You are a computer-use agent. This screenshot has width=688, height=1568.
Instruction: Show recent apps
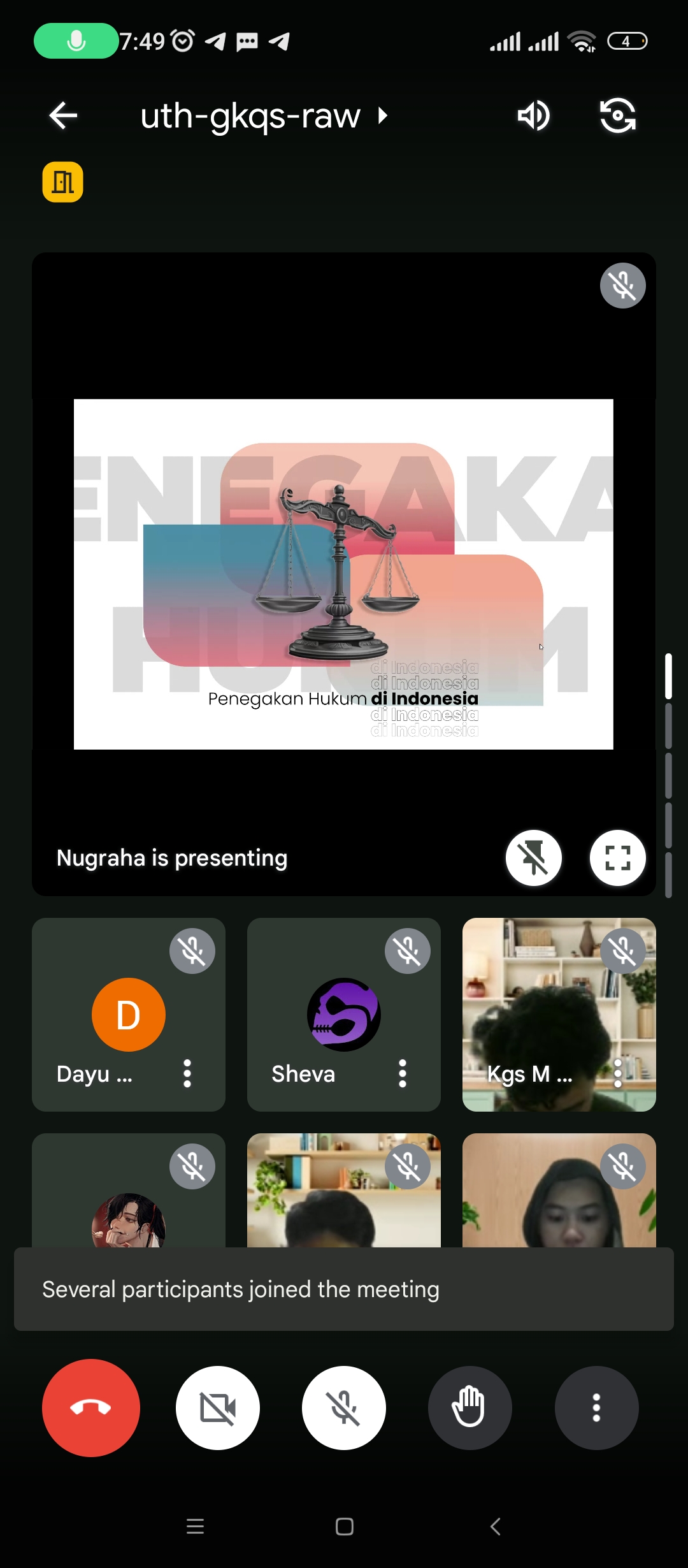click(195, 1527)
